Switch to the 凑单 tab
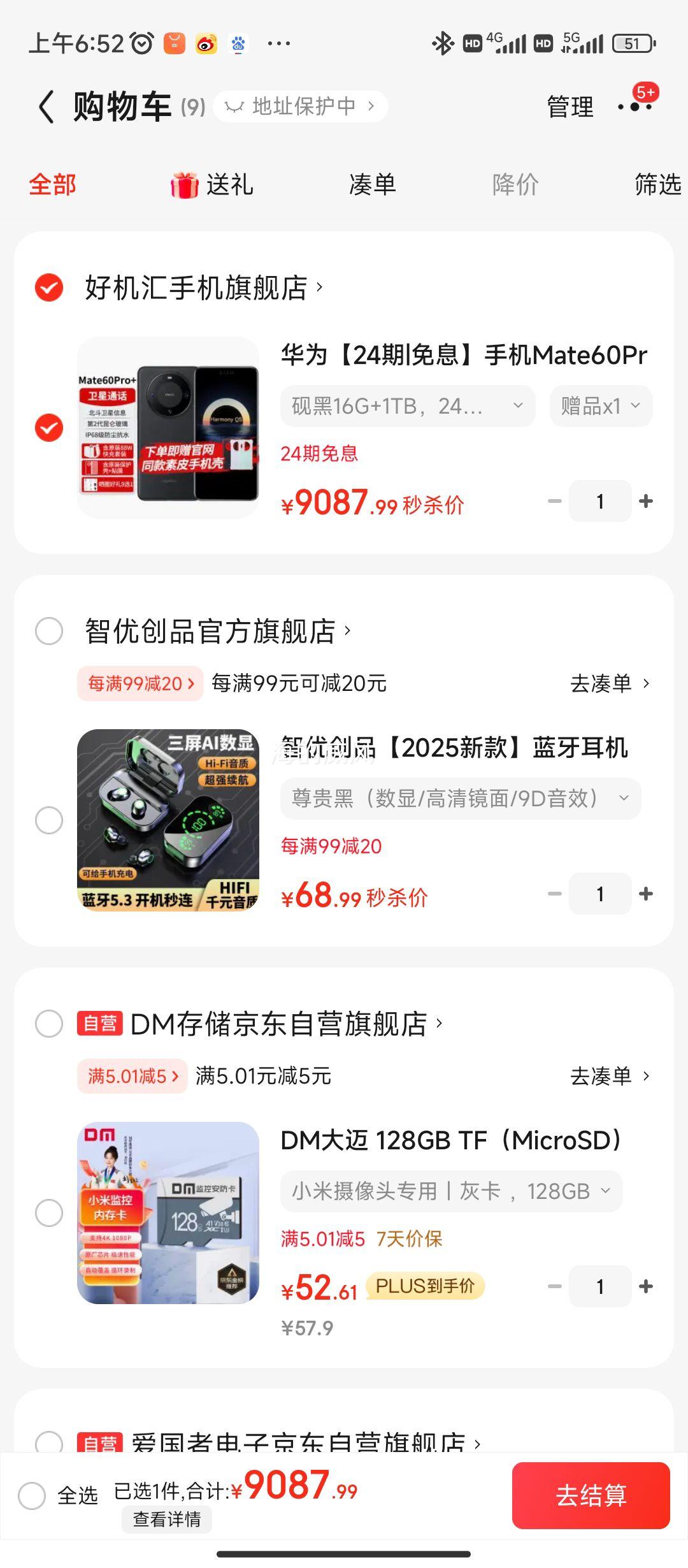This screenshot has height=1568, width=688. click(x=373, y=185)
